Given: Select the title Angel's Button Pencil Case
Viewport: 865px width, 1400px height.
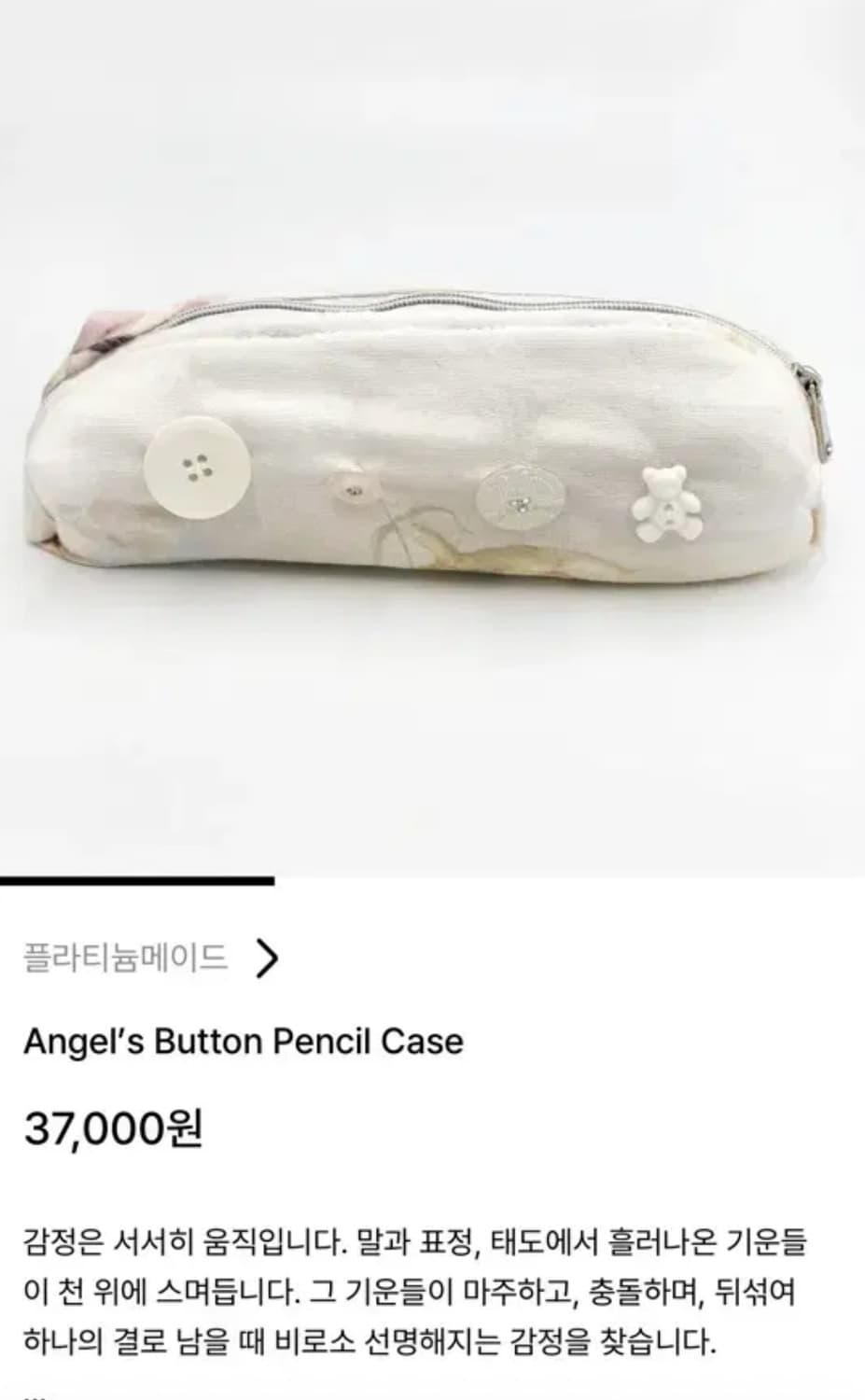Looking at the screenshot, I should pyautogui.click(x=244, y=1041).
